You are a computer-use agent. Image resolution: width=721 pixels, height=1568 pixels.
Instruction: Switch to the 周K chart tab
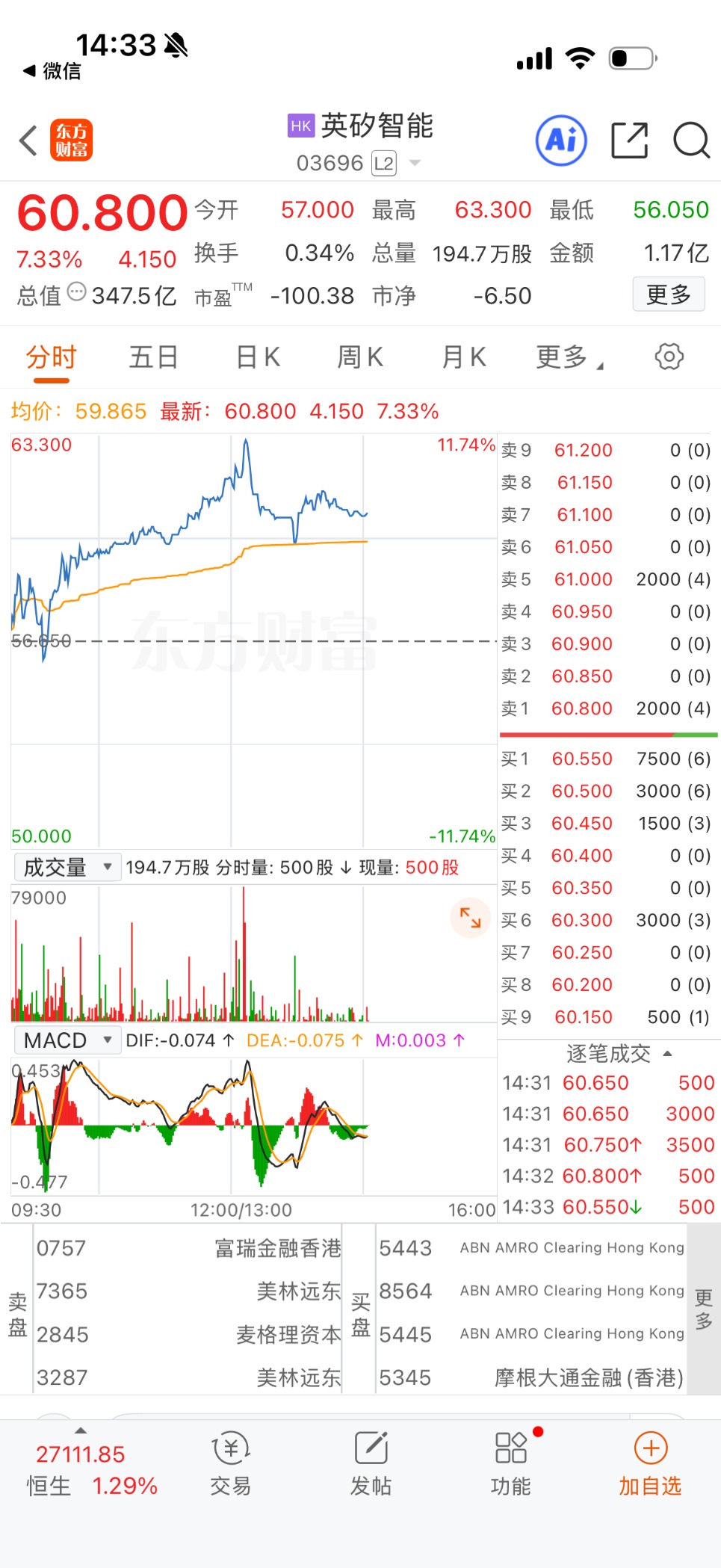pos(360,357)
